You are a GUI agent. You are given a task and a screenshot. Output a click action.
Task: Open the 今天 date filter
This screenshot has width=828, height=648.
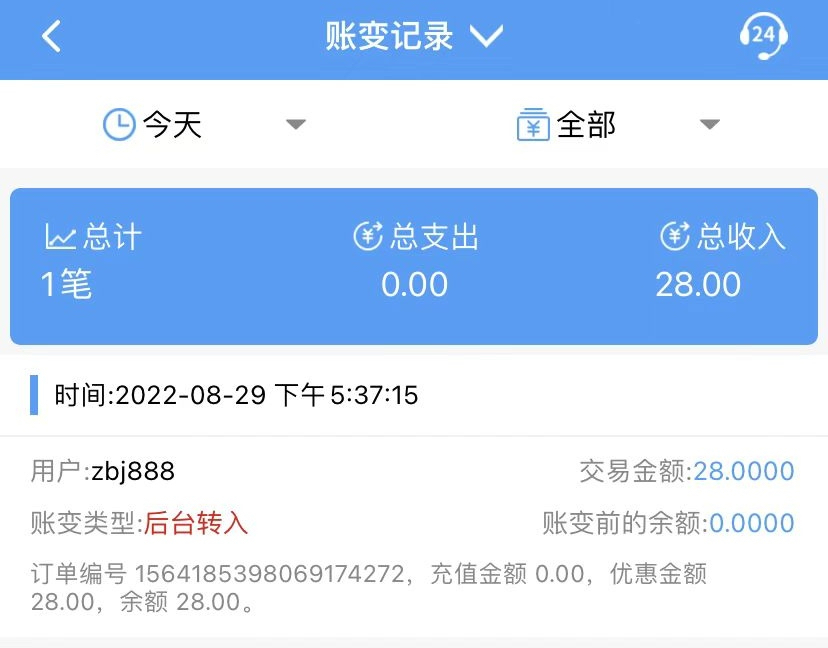[x=205, y=125]
